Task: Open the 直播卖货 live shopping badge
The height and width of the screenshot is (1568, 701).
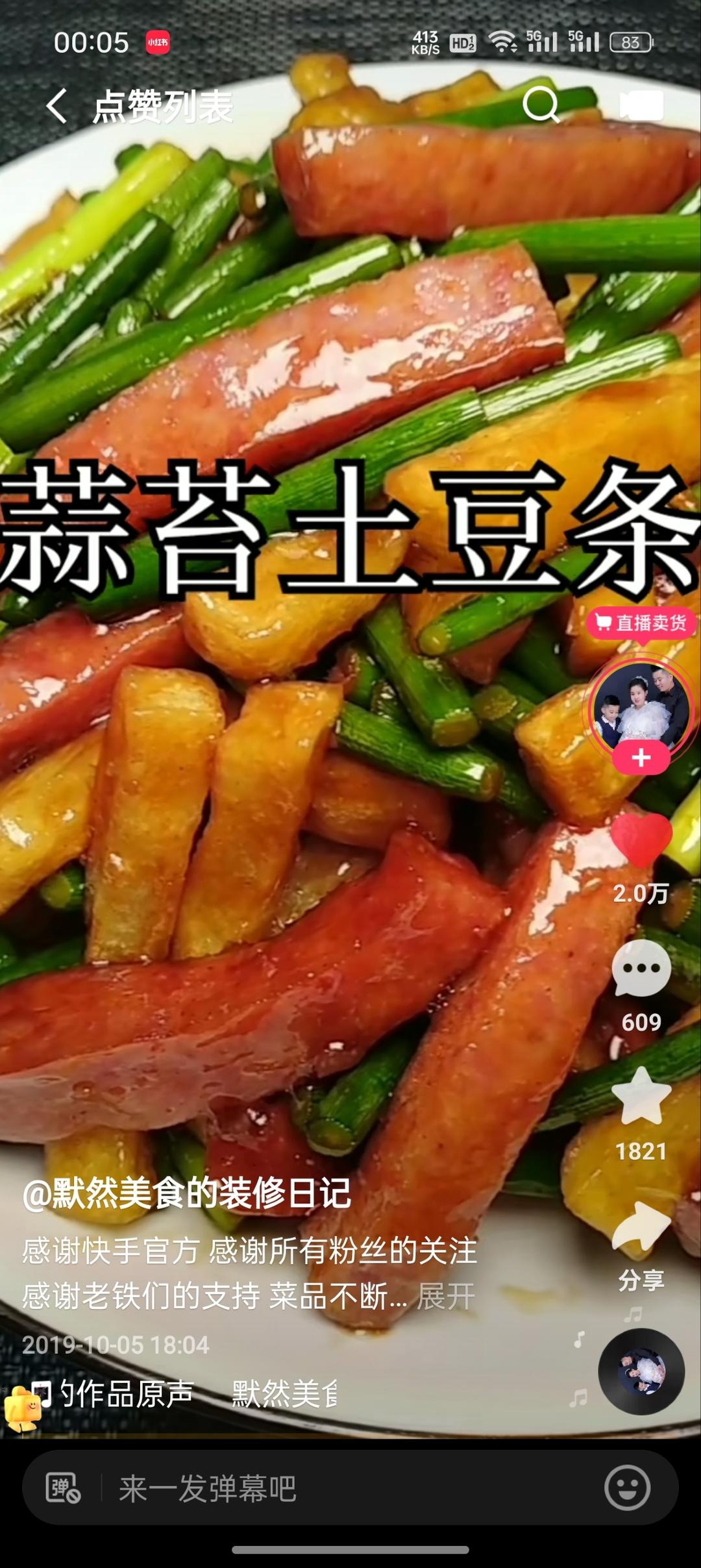Action: coord(641,623)
